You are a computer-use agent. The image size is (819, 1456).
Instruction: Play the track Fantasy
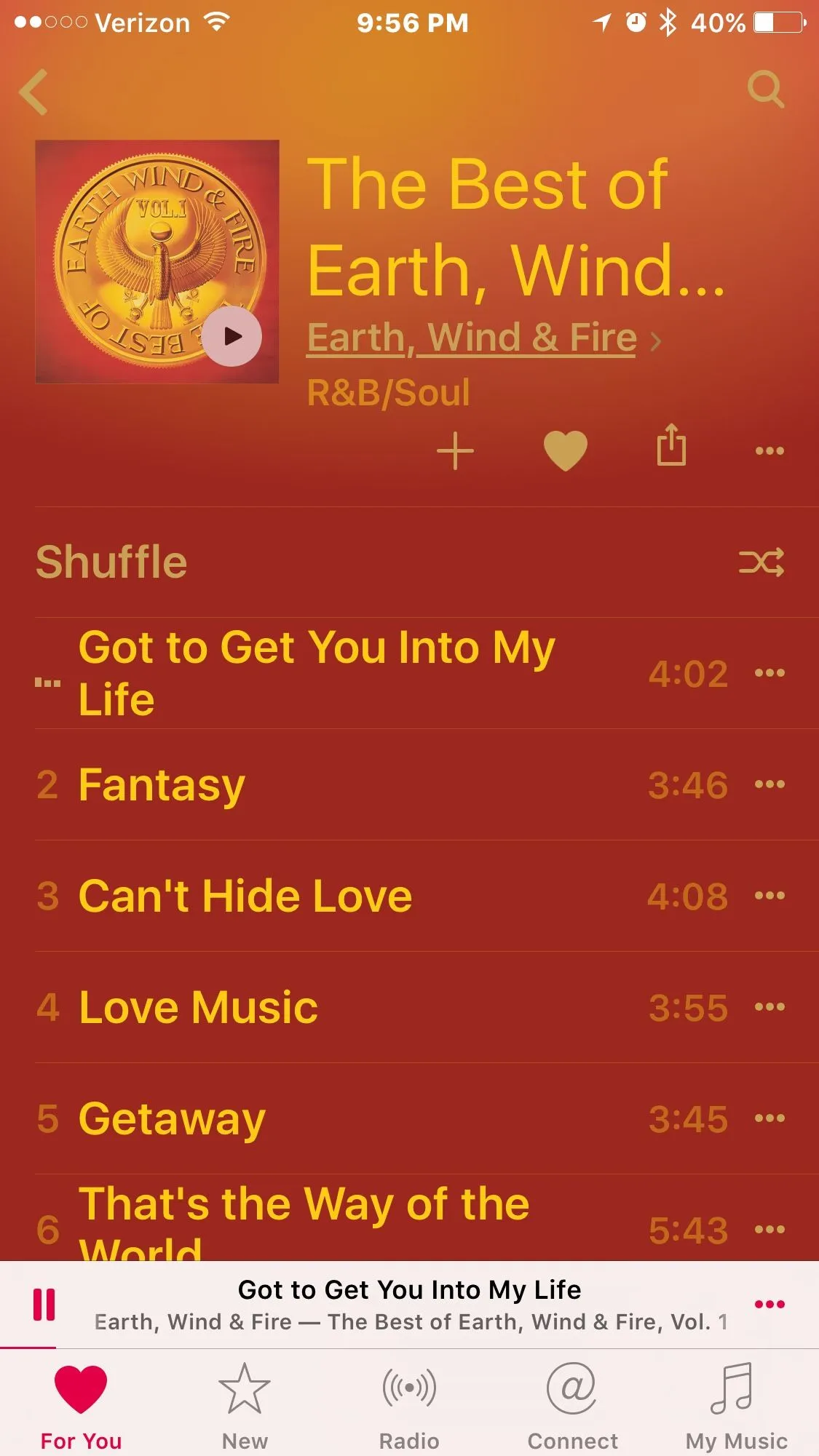(x=162, y=785)
